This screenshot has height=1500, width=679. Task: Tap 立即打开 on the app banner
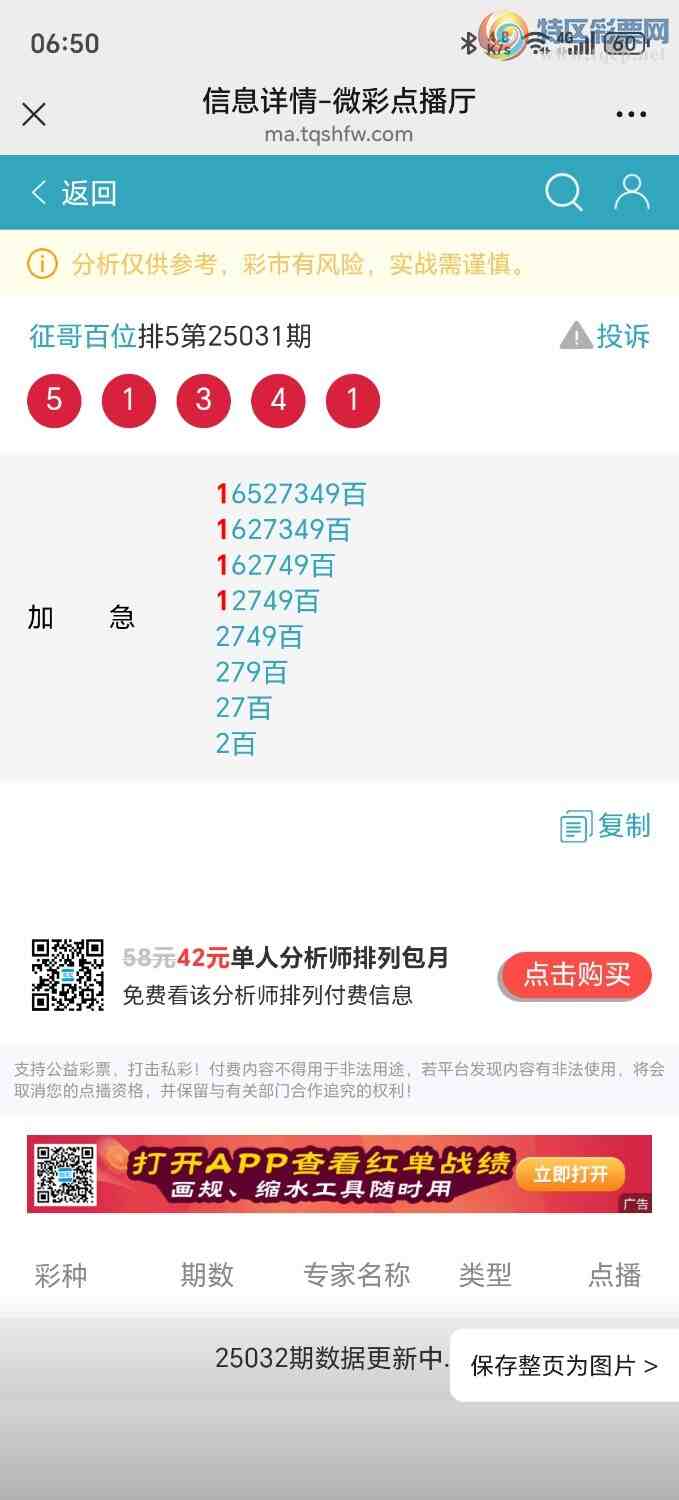click(570, 1174)
